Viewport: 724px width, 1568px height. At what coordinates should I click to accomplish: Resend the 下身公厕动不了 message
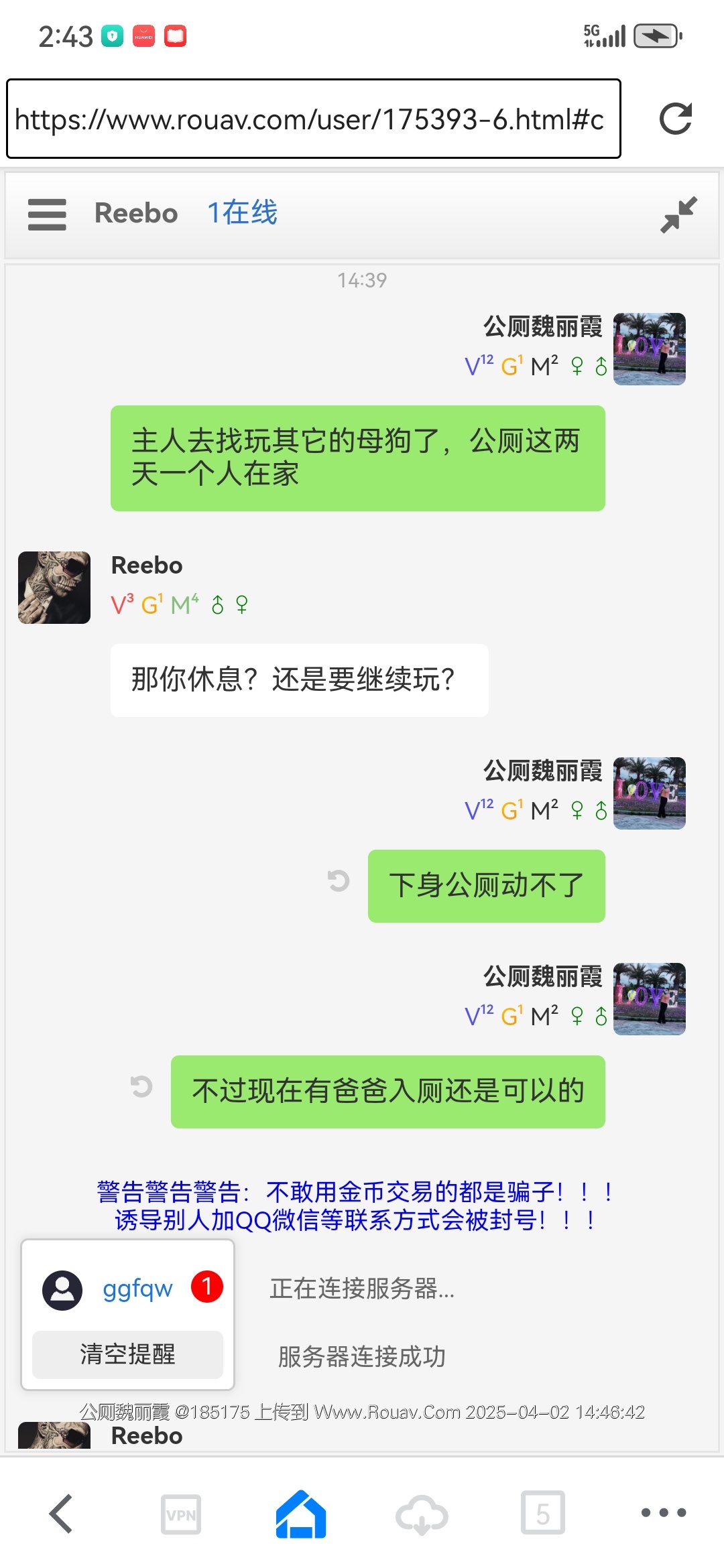339,880
